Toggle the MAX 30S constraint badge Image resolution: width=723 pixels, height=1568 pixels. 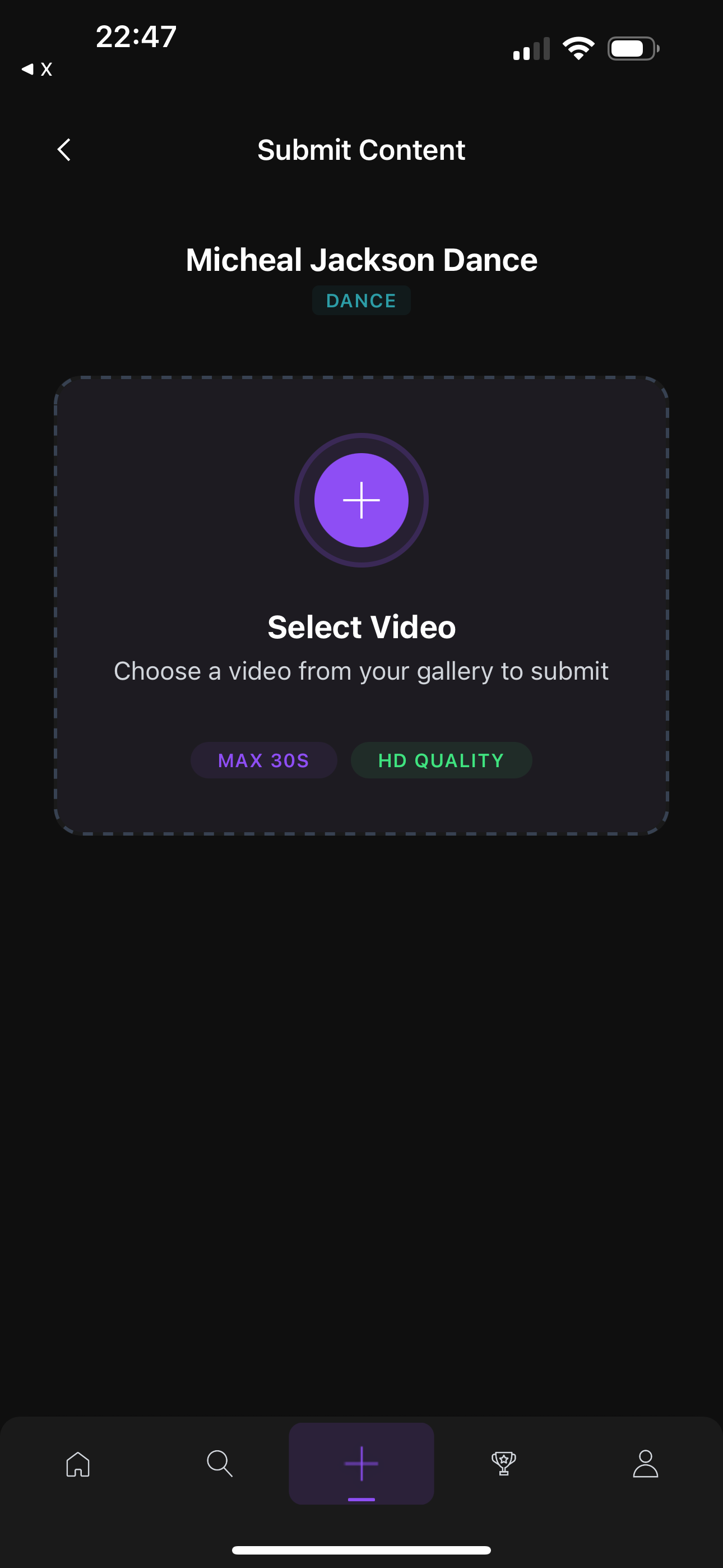[263, 760]
